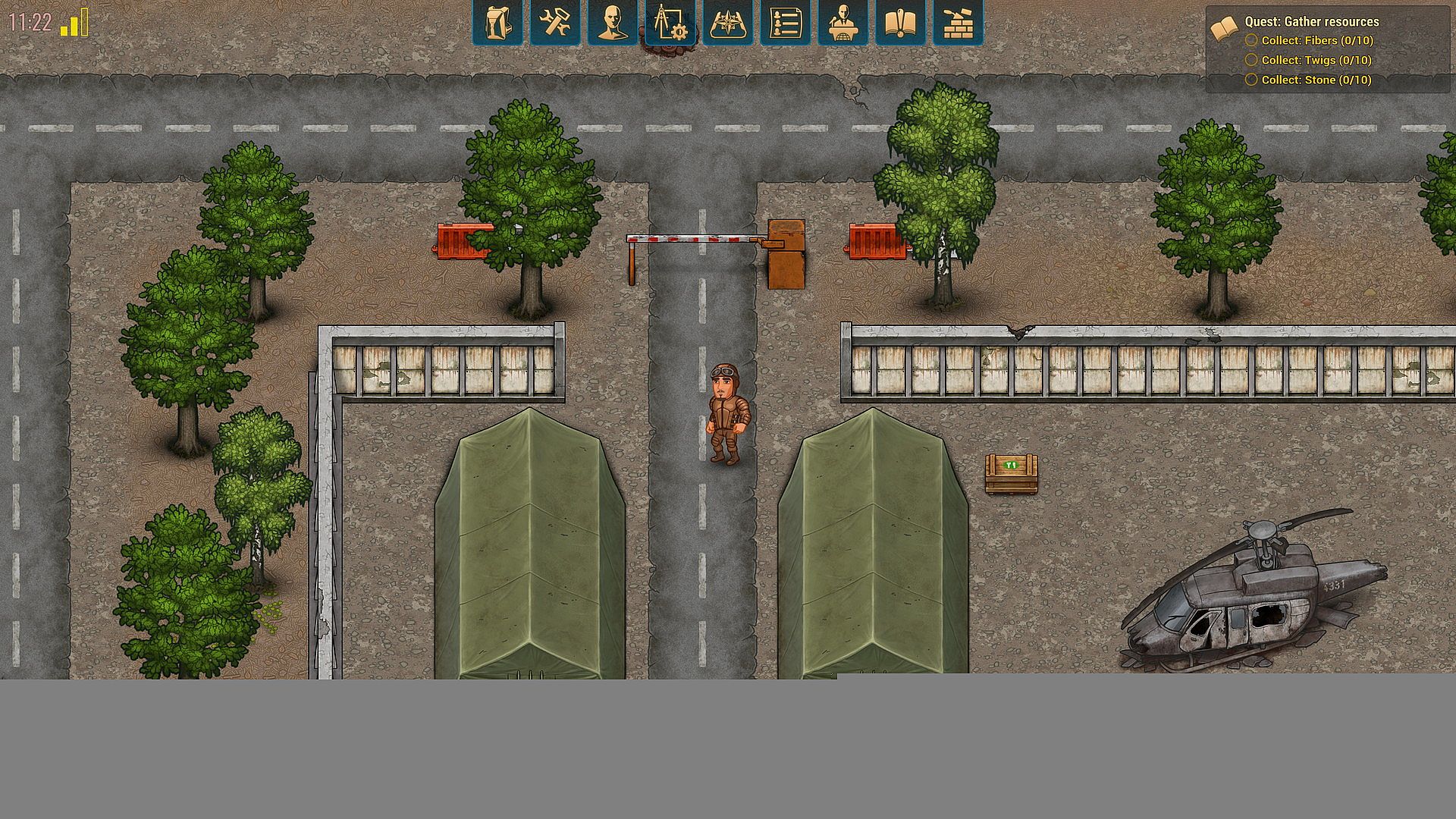Tap the Gather resources quest tracker
Screen dimensions: 1456x819
(x=1311, y=22)
